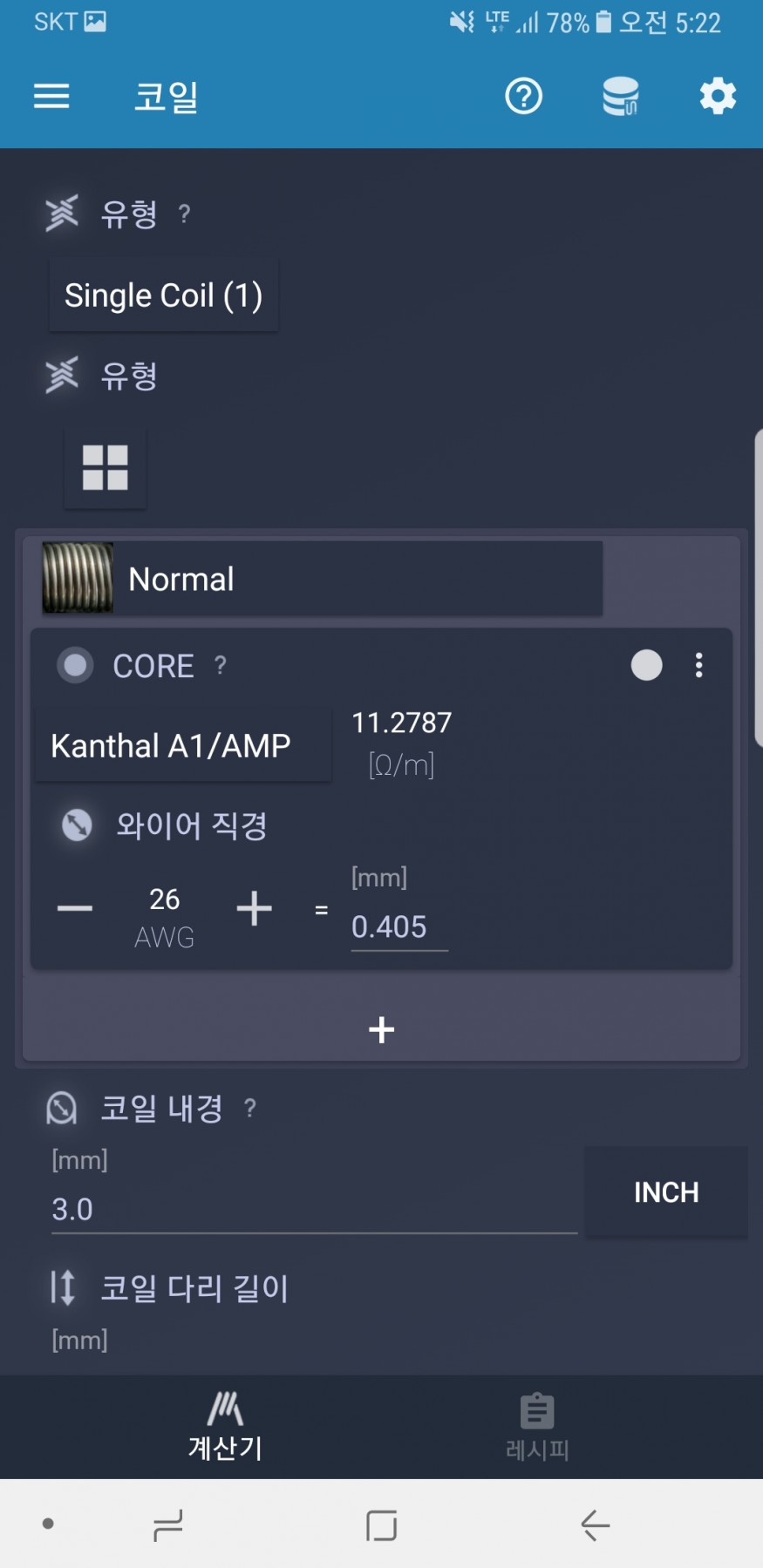Select the Kanthal A1/AMP material dropdown

183,745
